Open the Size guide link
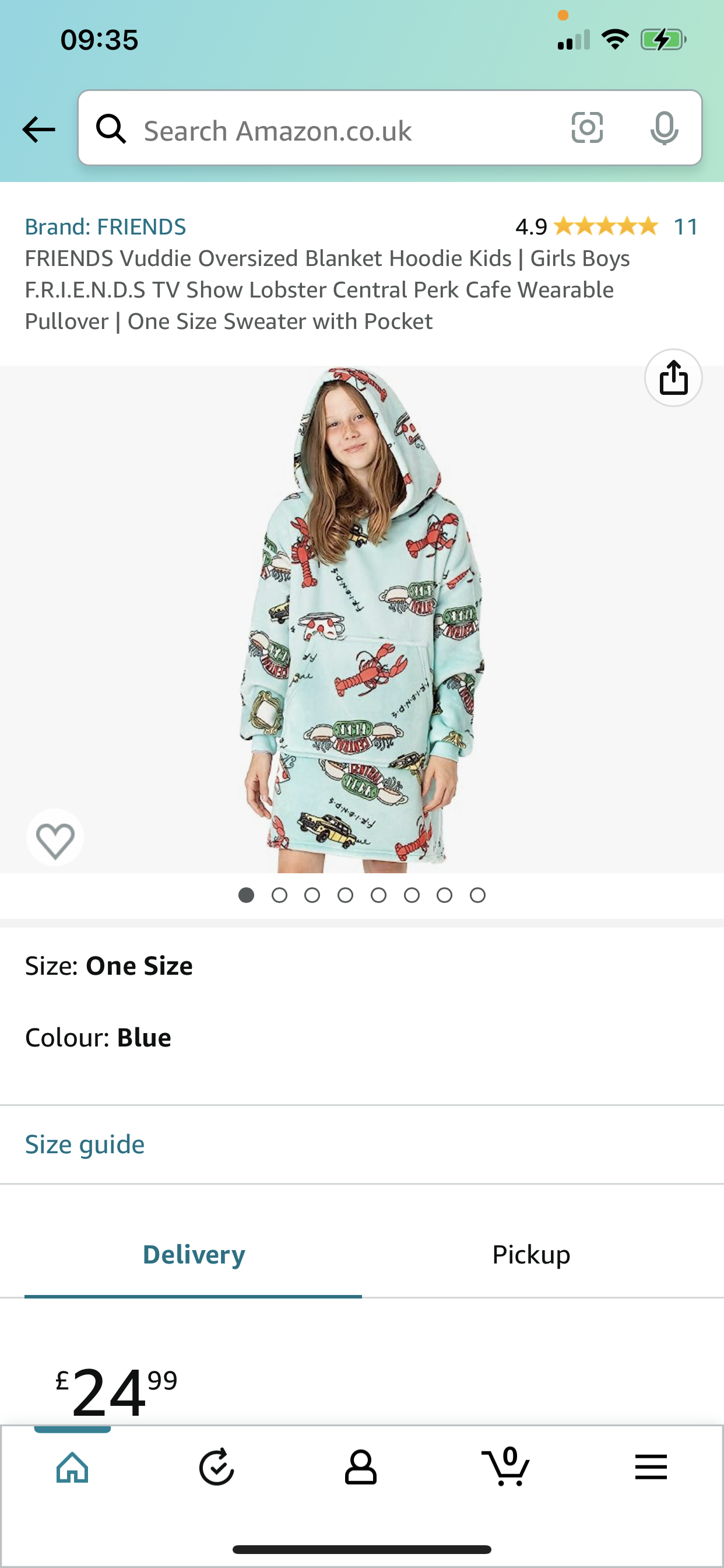This screenshot has height=1568, width=724. pos(85,1144)
